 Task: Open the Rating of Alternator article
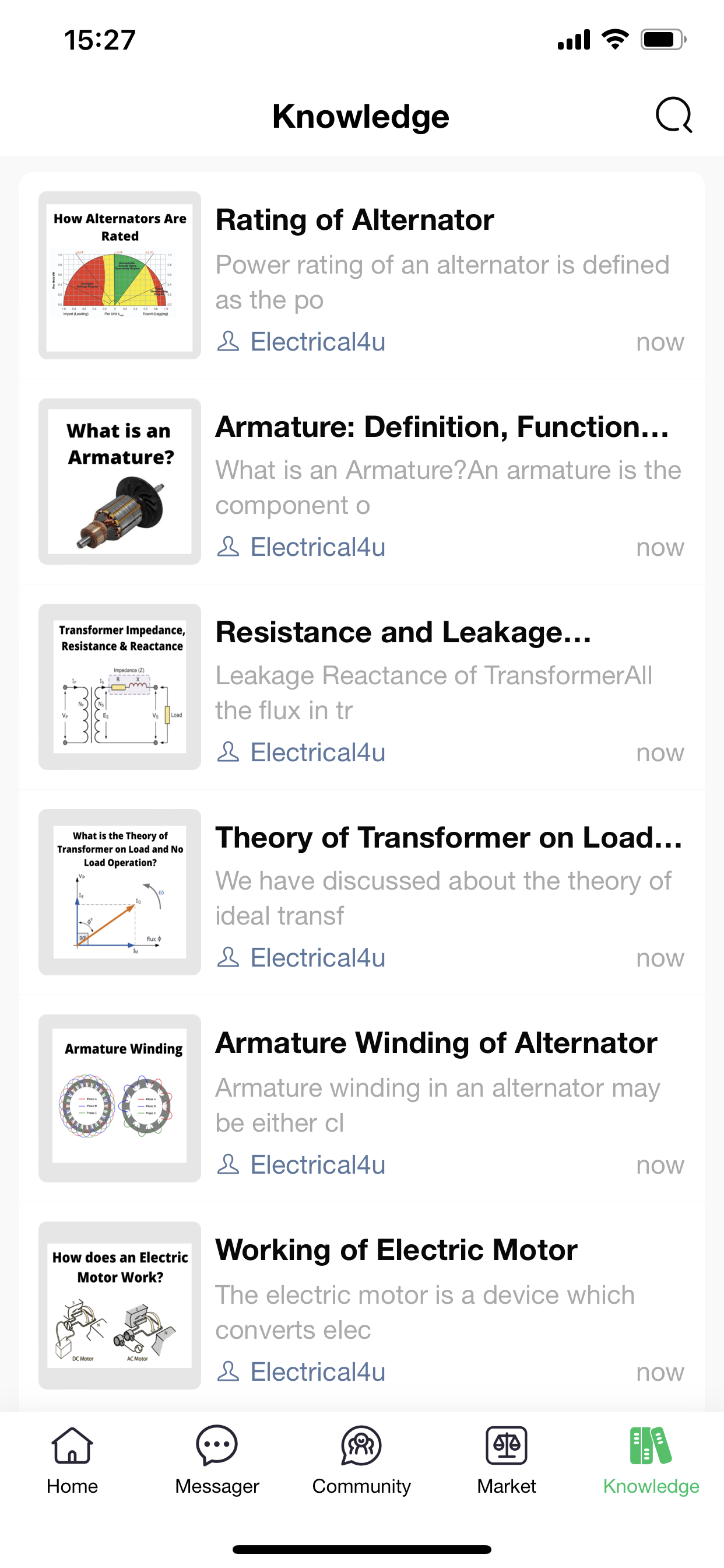click(x=362, y=275)
